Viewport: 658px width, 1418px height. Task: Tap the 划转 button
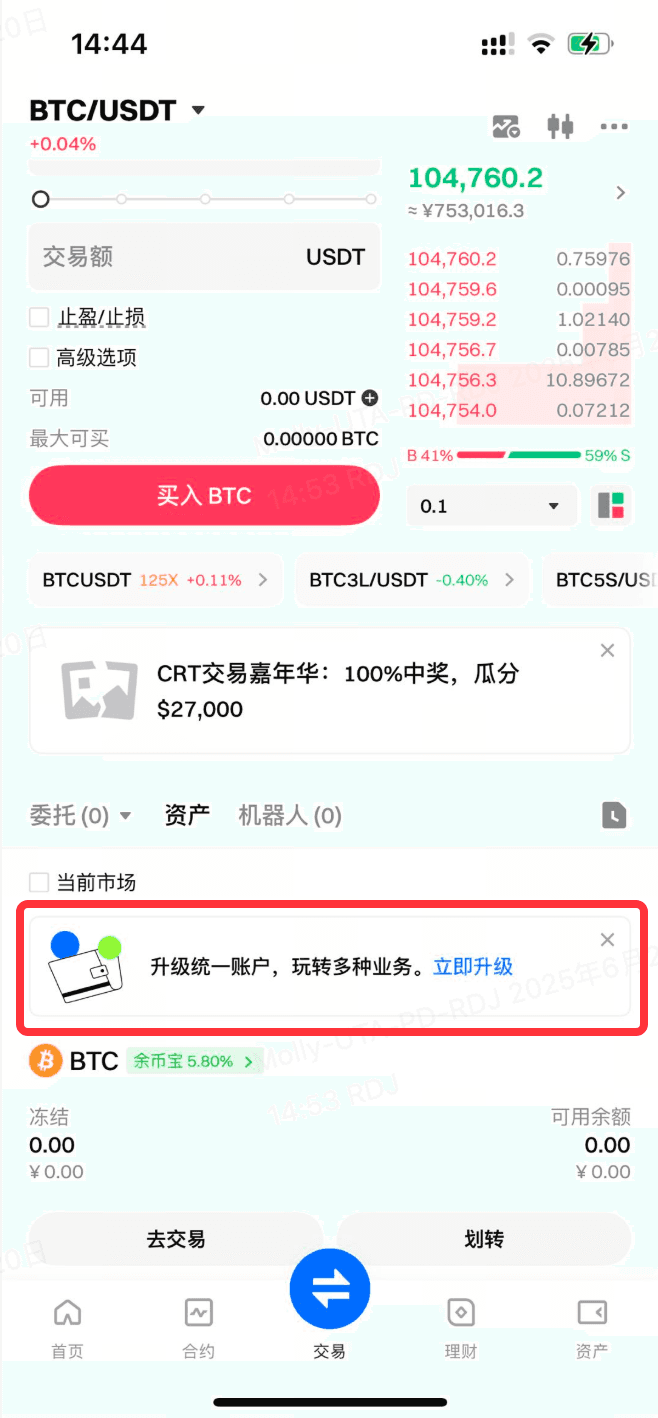[484, 1240]
